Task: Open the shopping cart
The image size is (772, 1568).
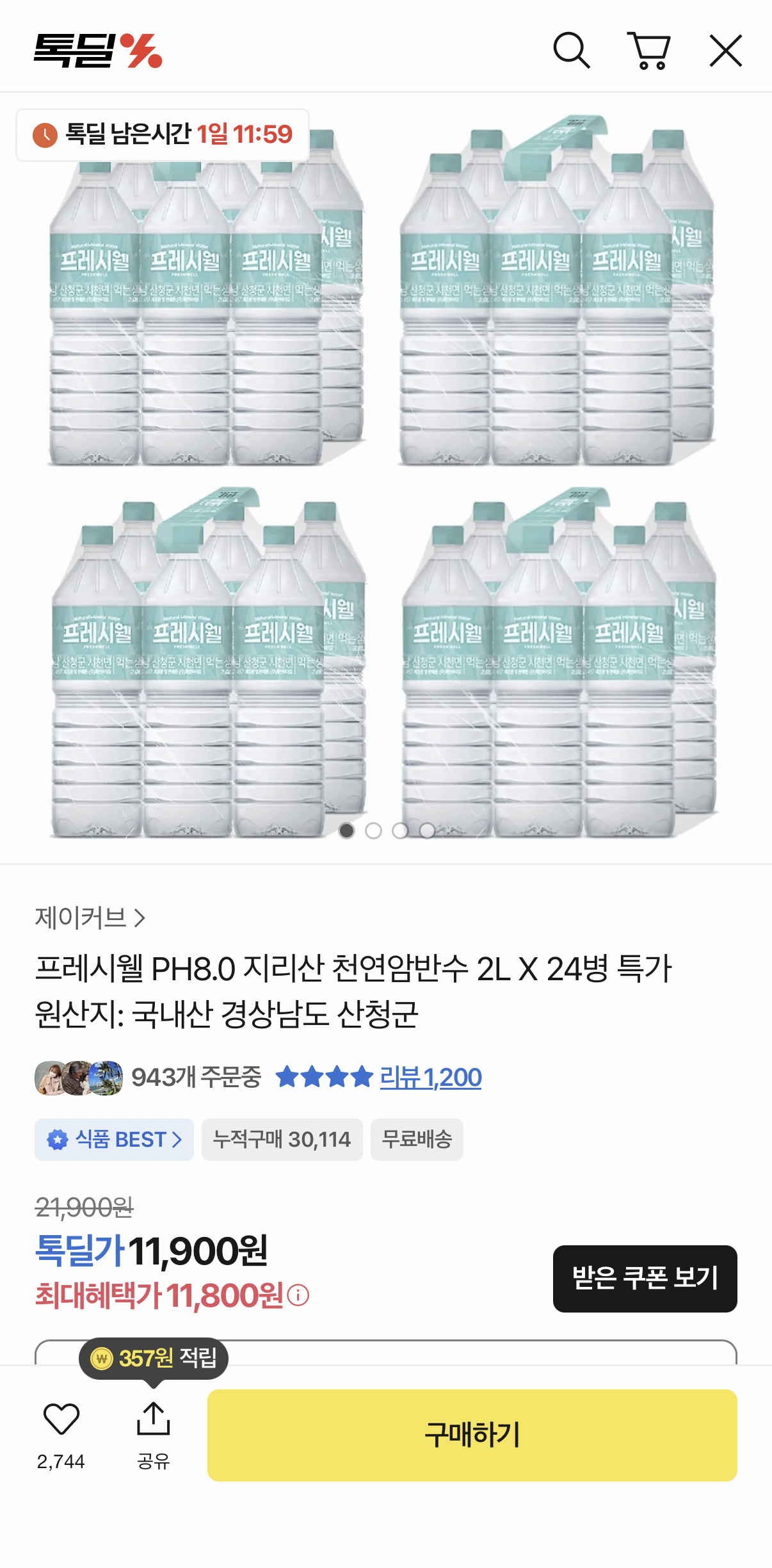Action: (x=648, y=51)
